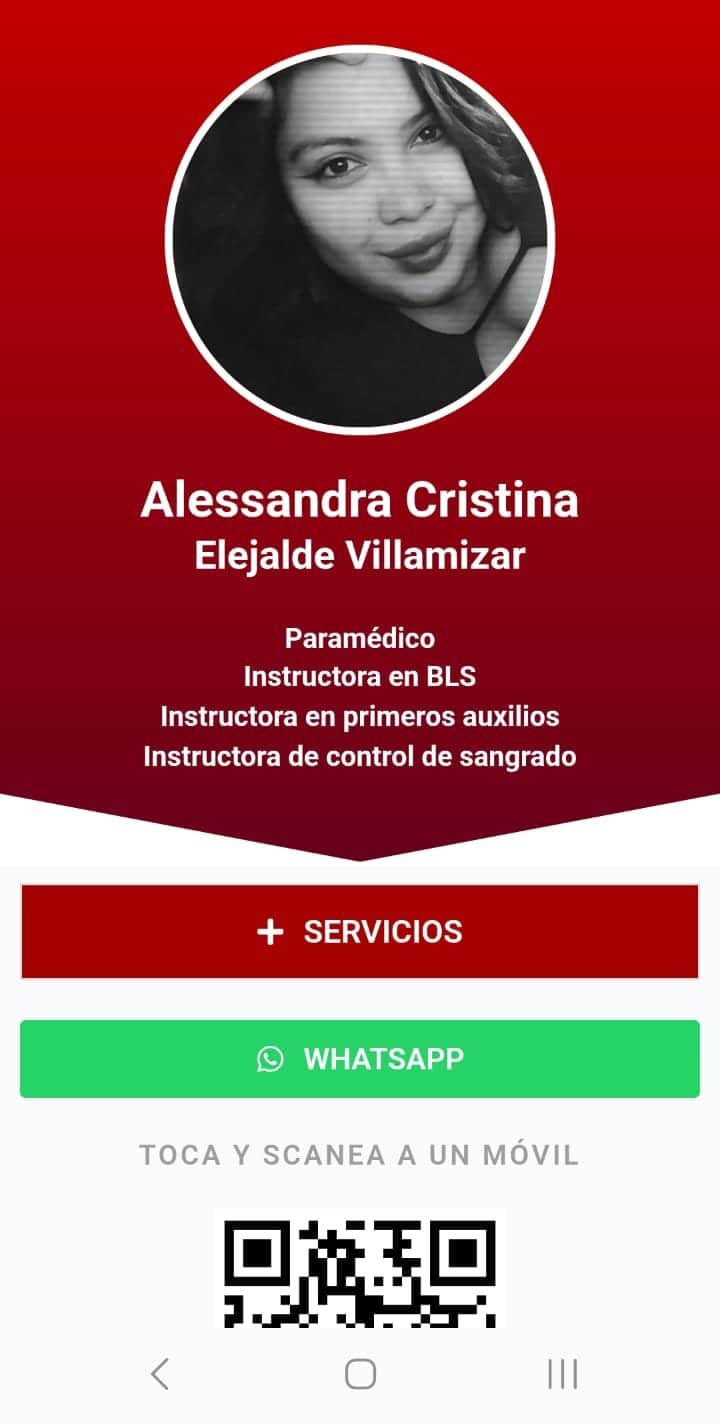Expand the Servicios section

tap(360, 931)
